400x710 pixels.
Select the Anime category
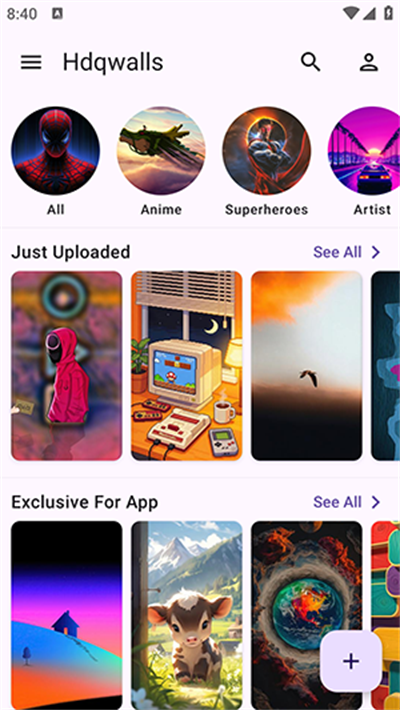pos(161,162)
